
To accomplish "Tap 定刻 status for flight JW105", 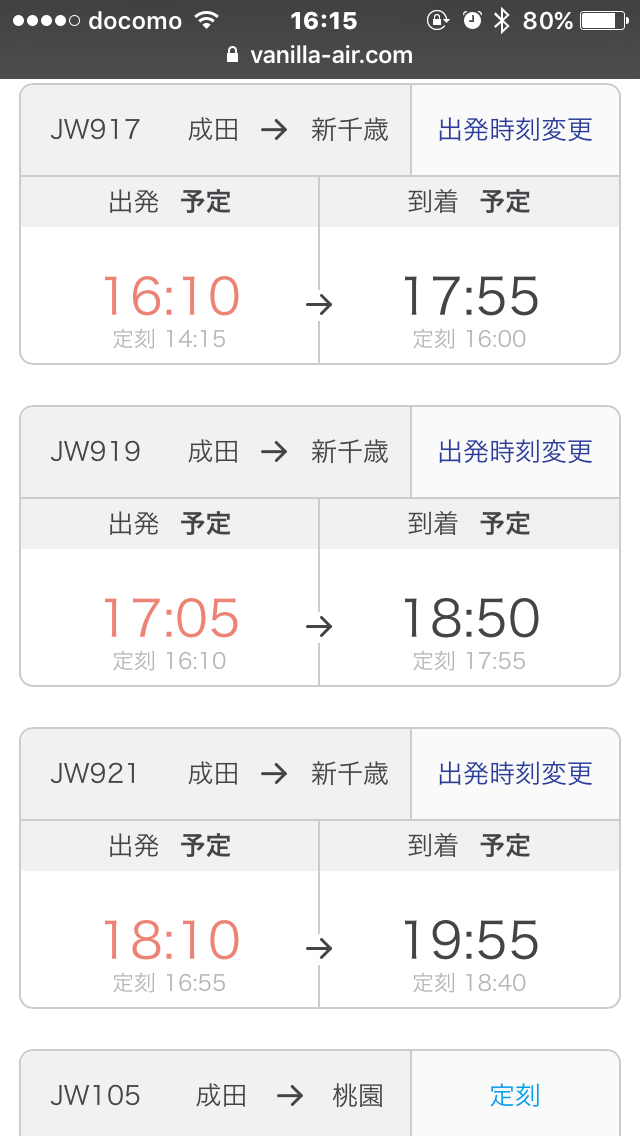I will tap(515, 1096).
